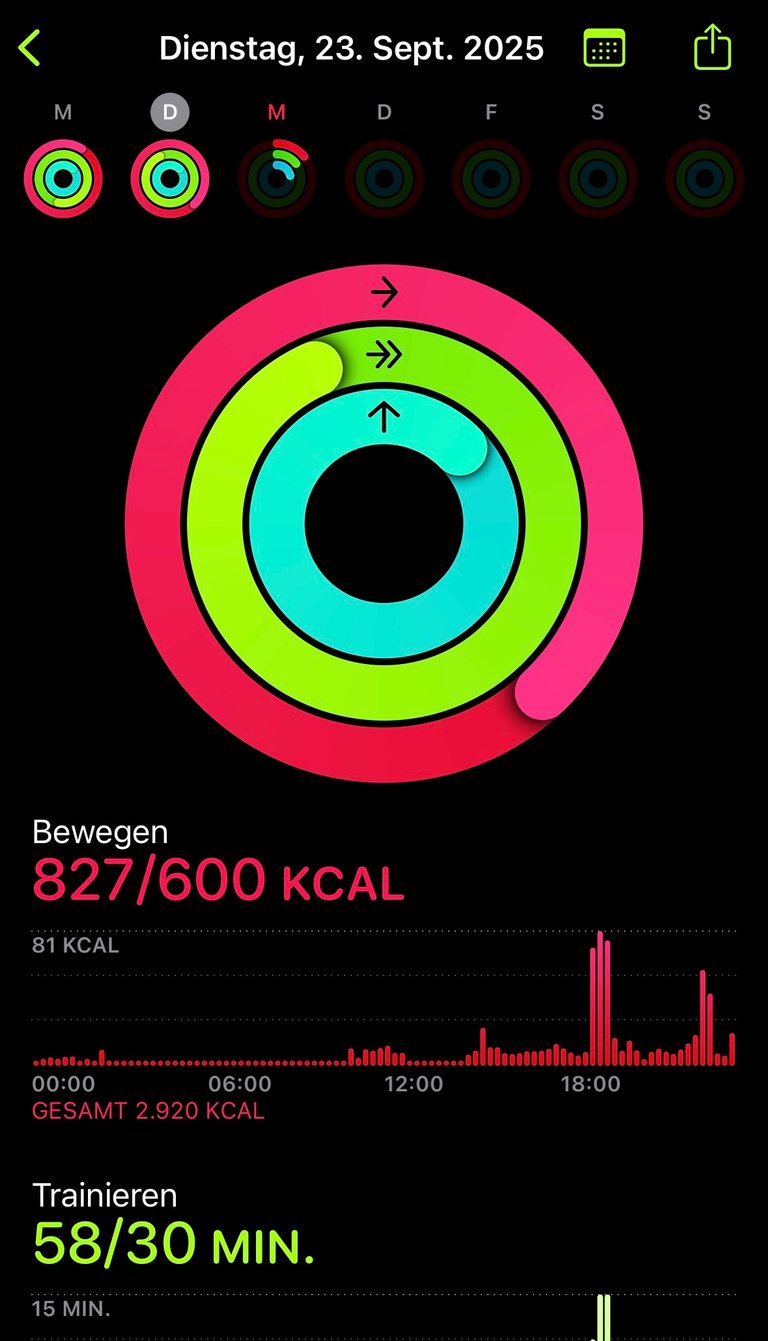Open Thursday's empty rings after Wednesday

click(x=384, y=178)
